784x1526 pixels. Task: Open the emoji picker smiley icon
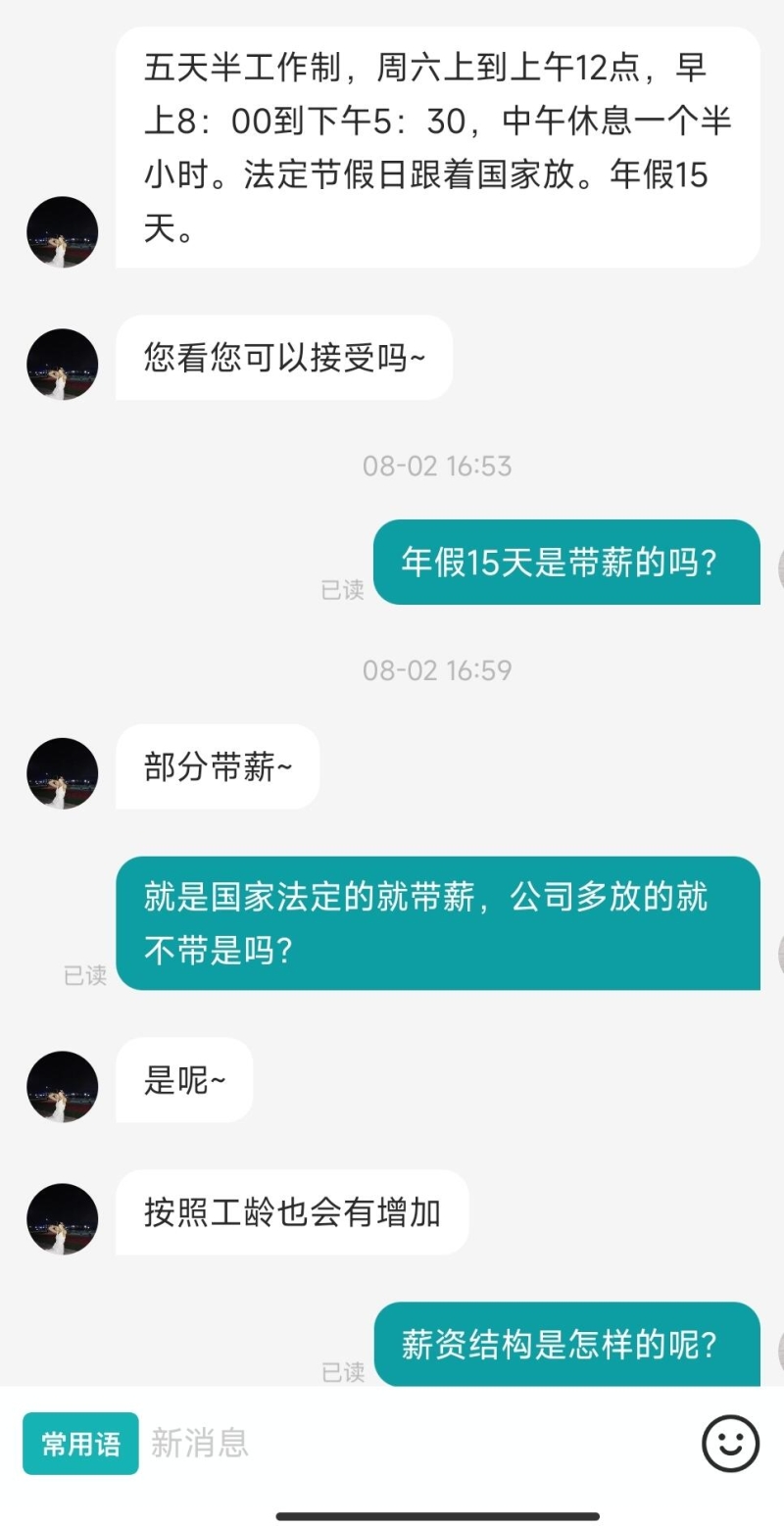pos(730,1443)
